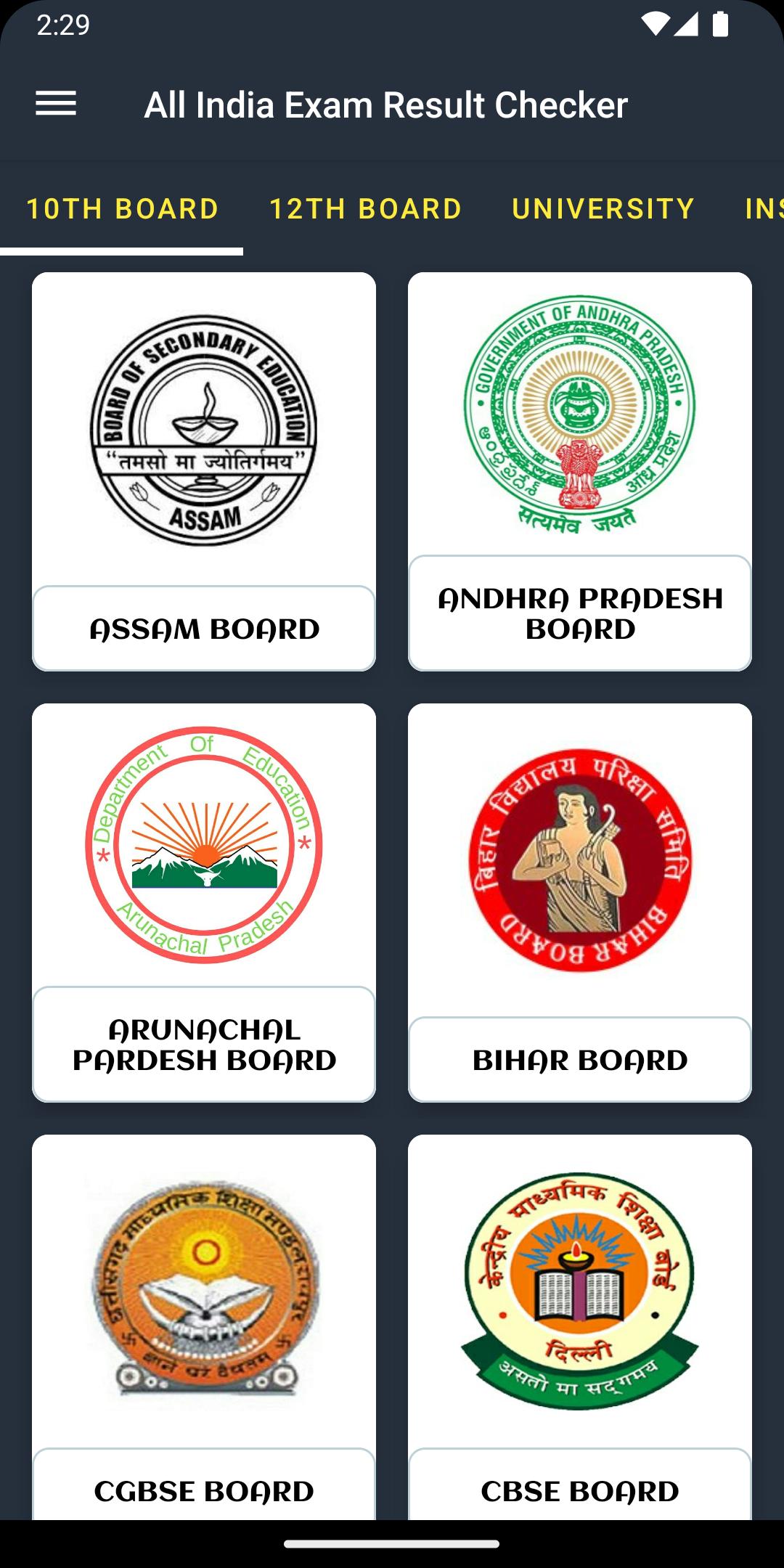Screen dimensions: 784x1568
Task: Select the CBSE Board card
Action: coord(580,1327)
